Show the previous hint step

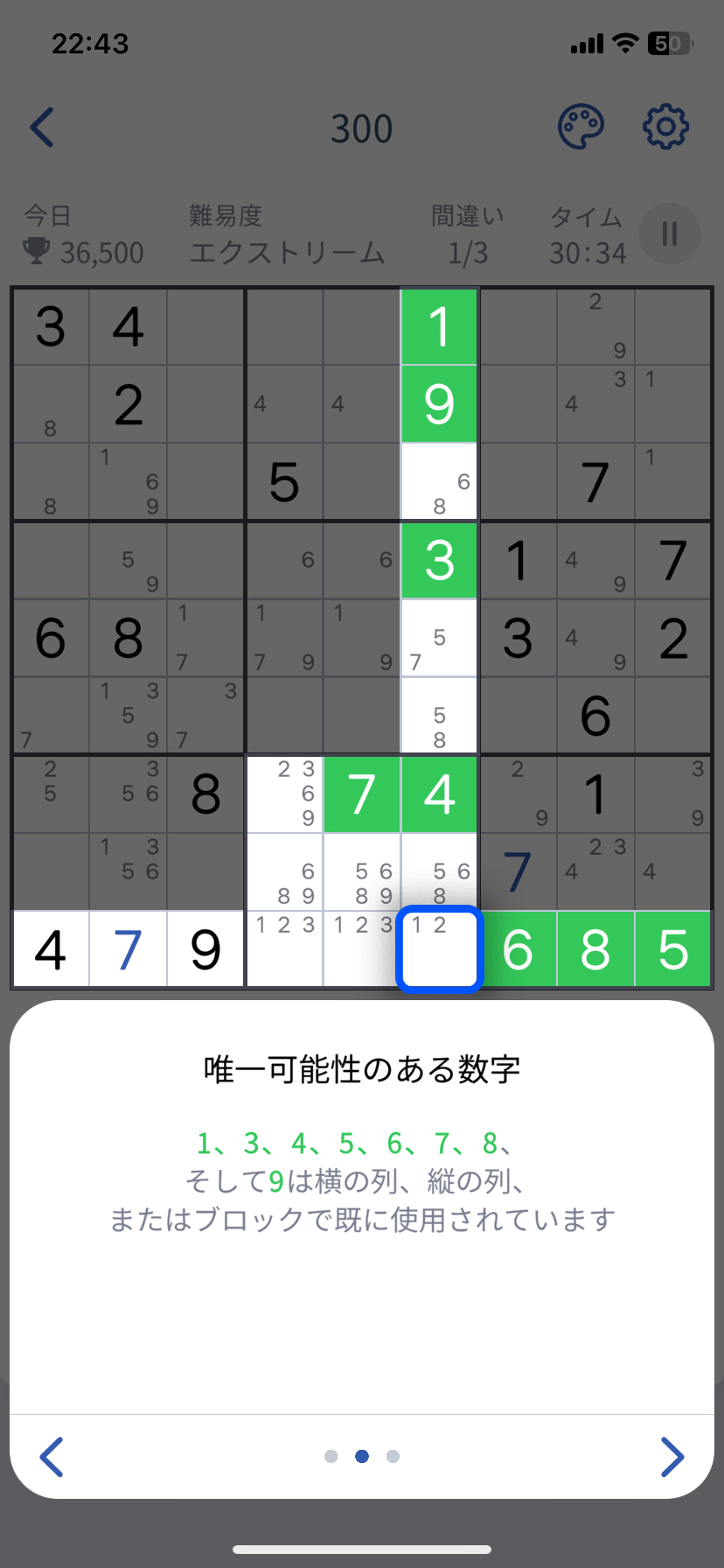point(52,1457)
